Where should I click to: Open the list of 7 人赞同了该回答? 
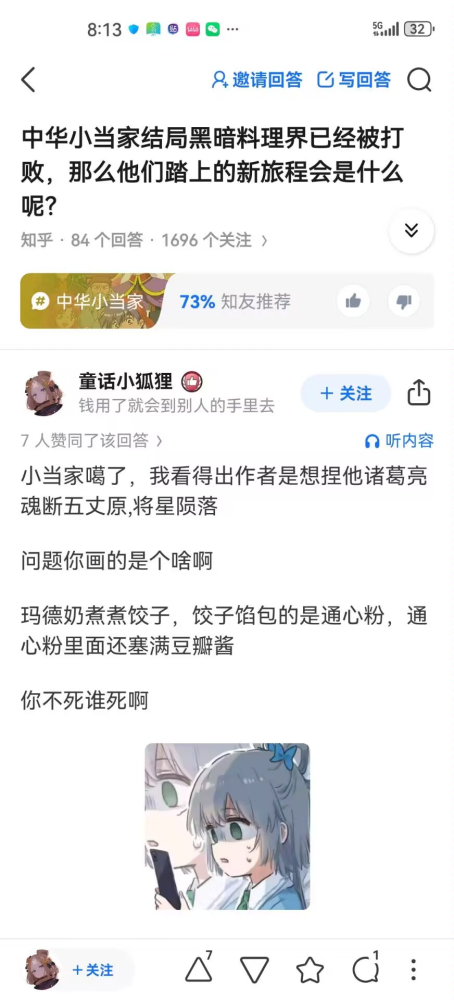(x=91, y=441)
